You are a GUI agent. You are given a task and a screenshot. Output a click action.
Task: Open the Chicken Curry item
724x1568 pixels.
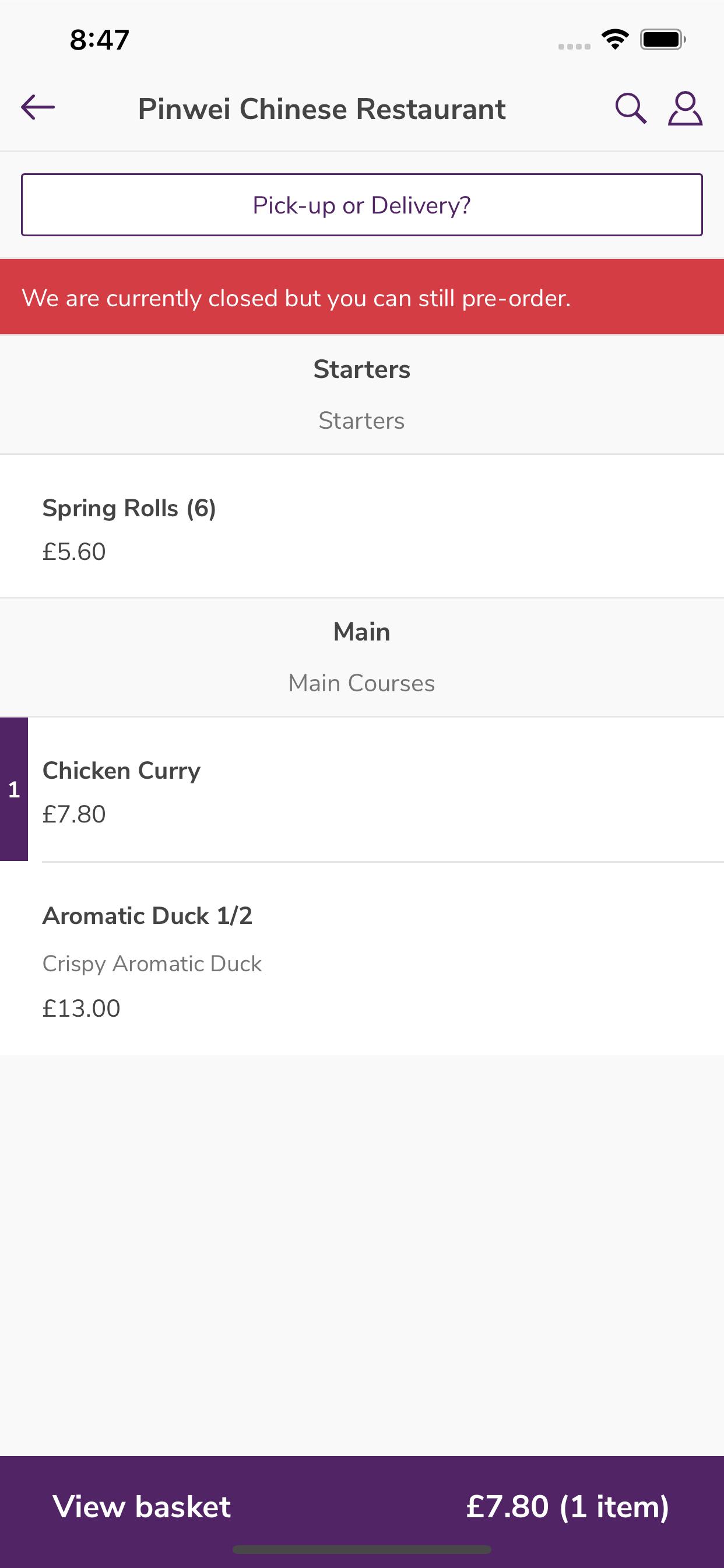click(x=362, y=789)
